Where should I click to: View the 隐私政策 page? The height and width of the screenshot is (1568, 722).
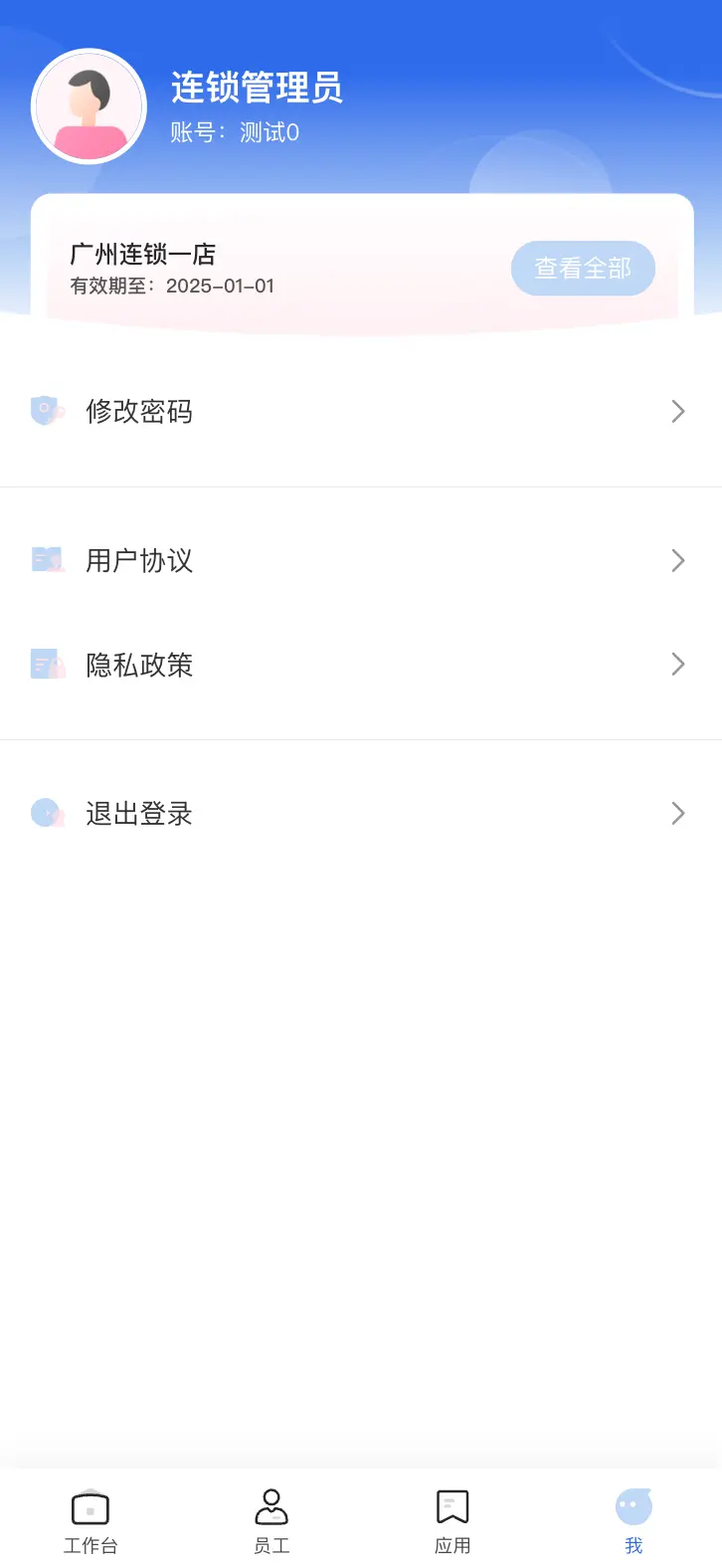(x=360, y=665)
